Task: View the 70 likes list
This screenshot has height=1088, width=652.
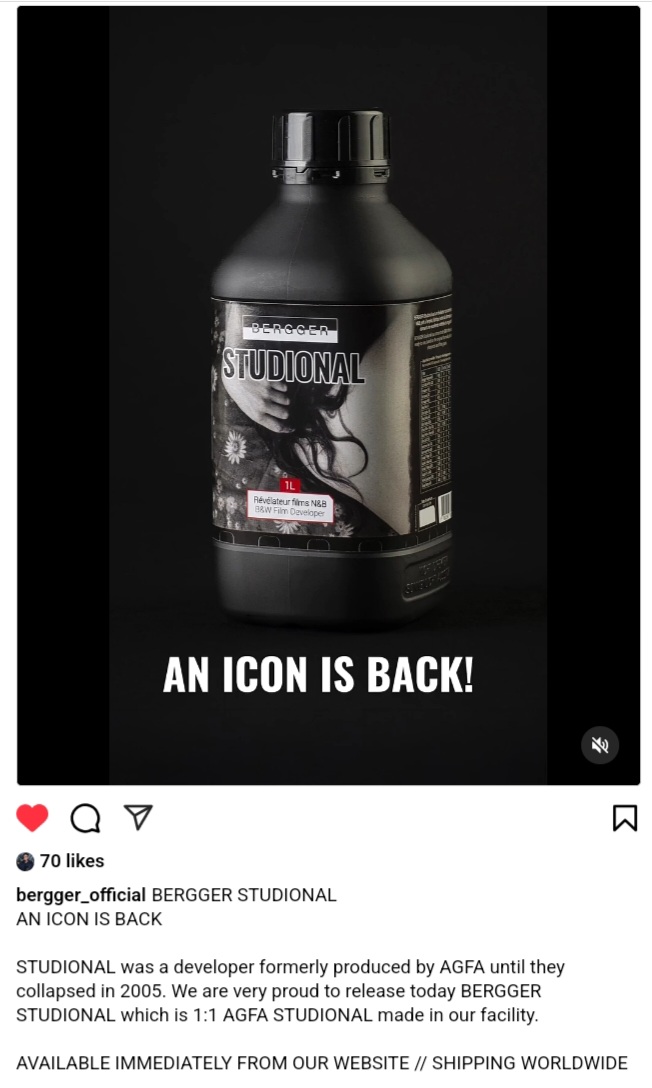Action: pos(71,861)
